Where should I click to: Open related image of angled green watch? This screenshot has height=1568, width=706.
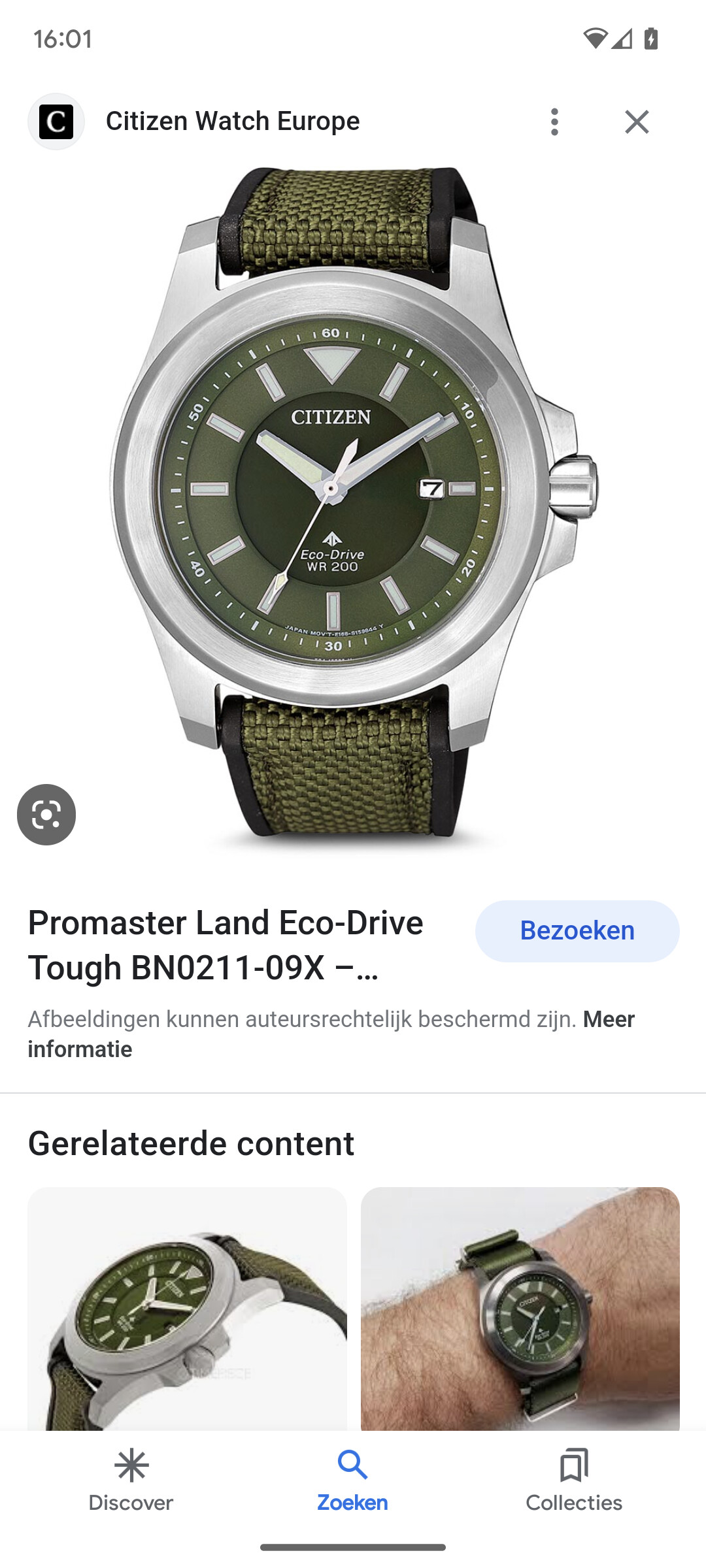pyautogui.click(x=187, y=1309)
